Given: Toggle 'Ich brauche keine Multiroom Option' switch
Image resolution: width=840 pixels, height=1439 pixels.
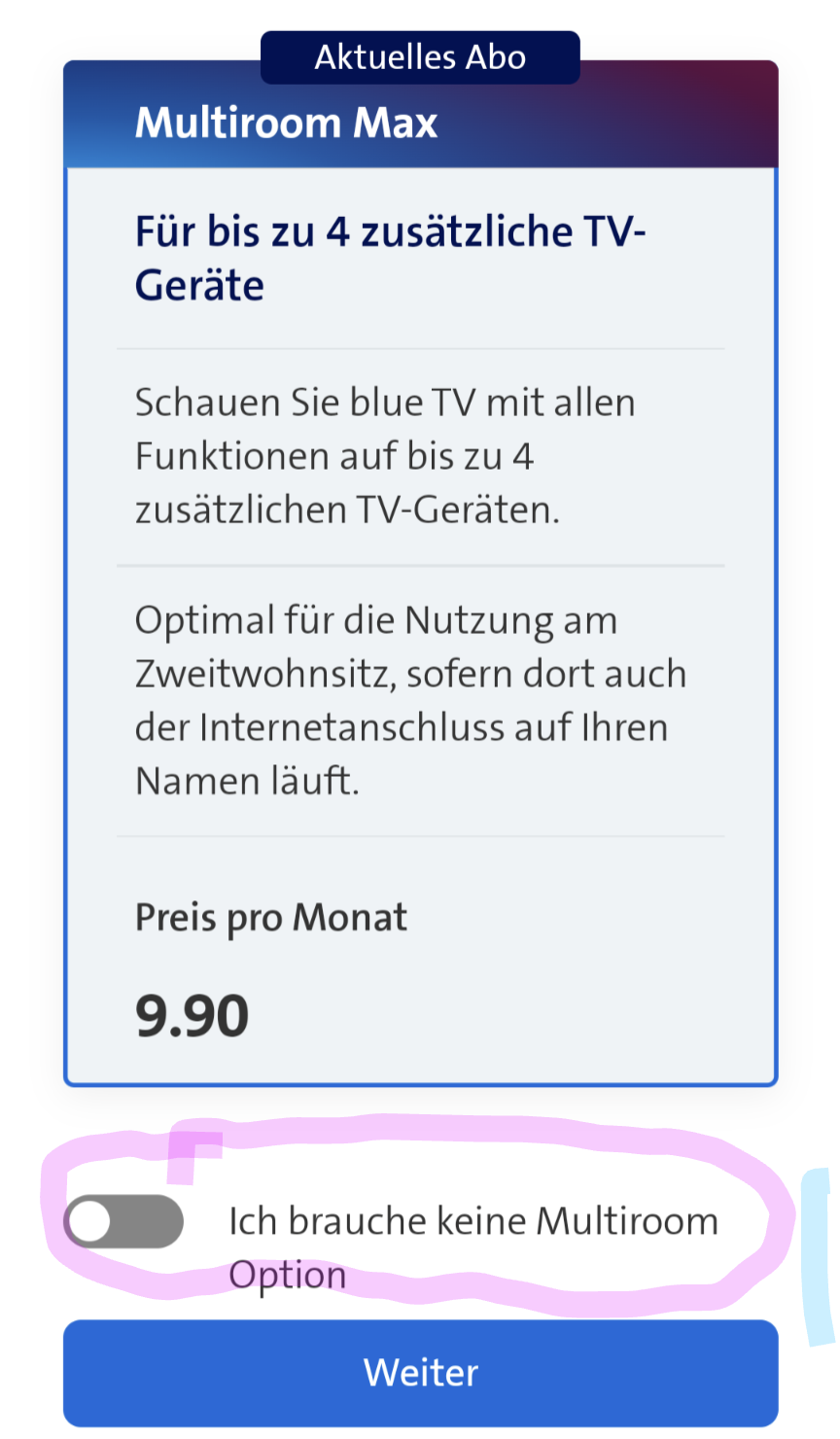Looking at the screenshot, I should pos(123,1221).
